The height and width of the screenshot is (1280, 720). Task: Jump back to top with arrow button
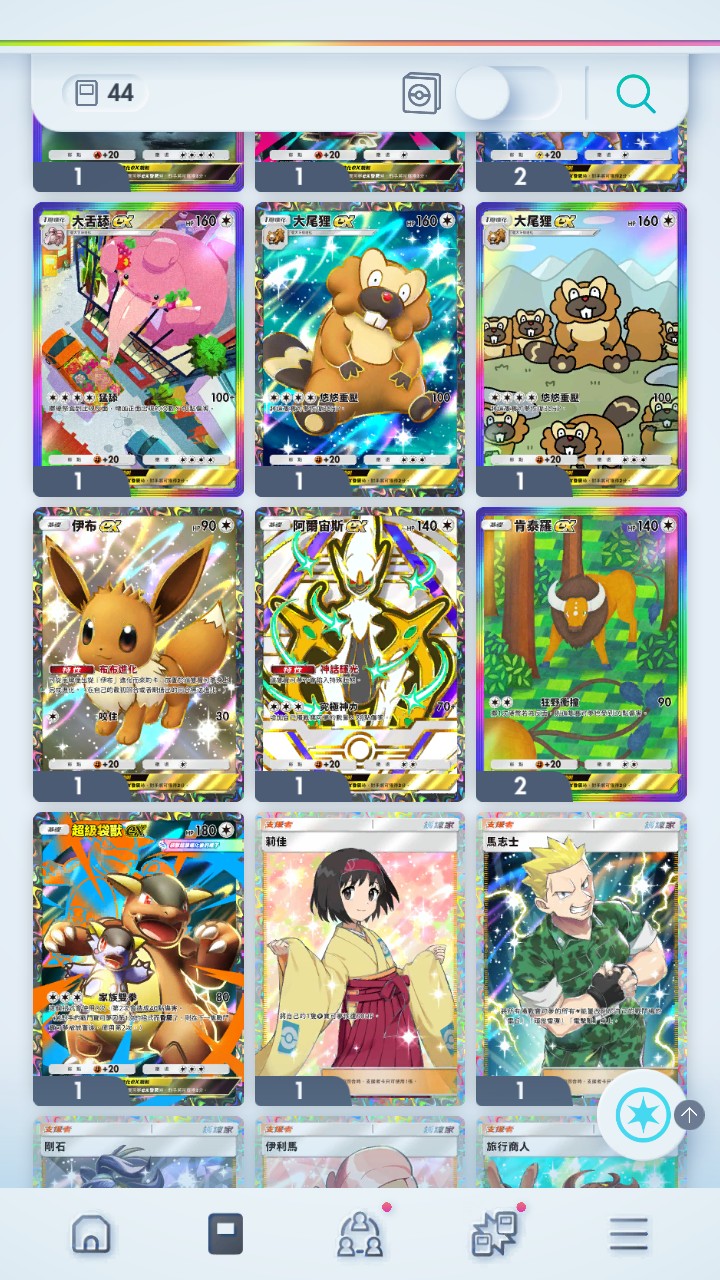(689, 1115)
